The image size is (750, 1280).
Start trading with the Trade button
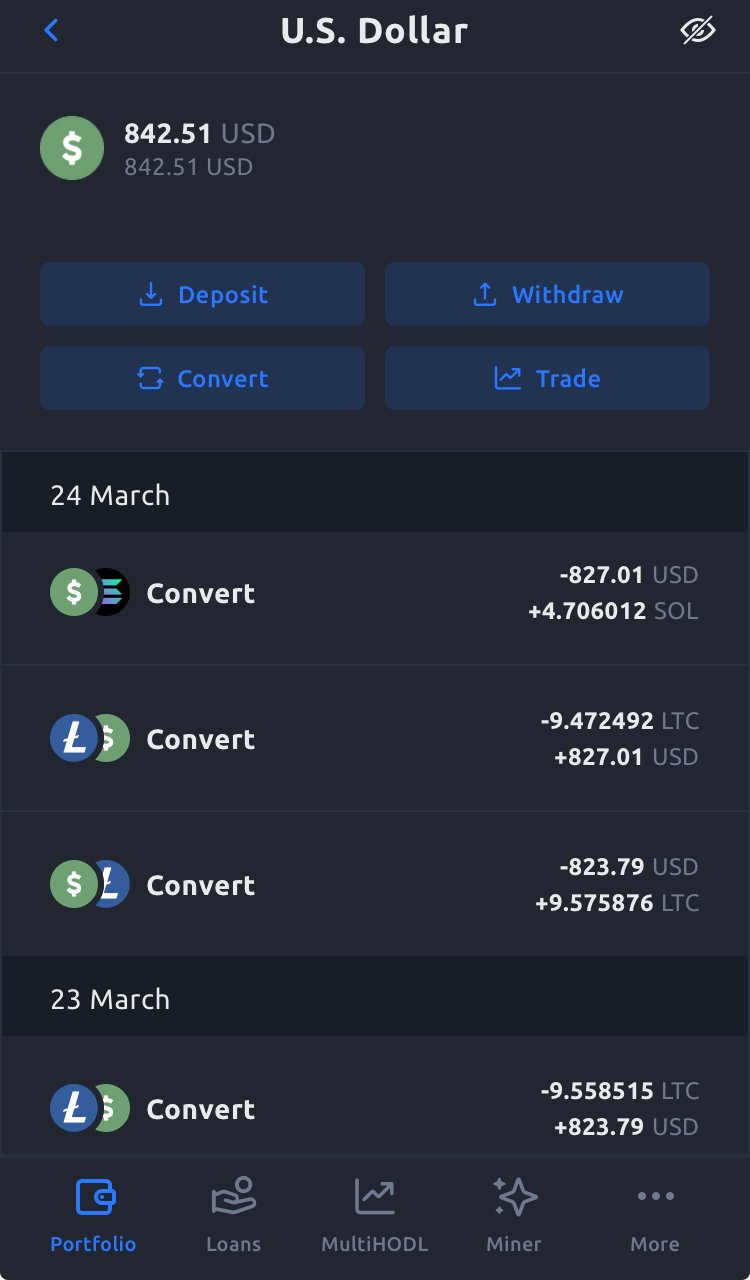547,378
